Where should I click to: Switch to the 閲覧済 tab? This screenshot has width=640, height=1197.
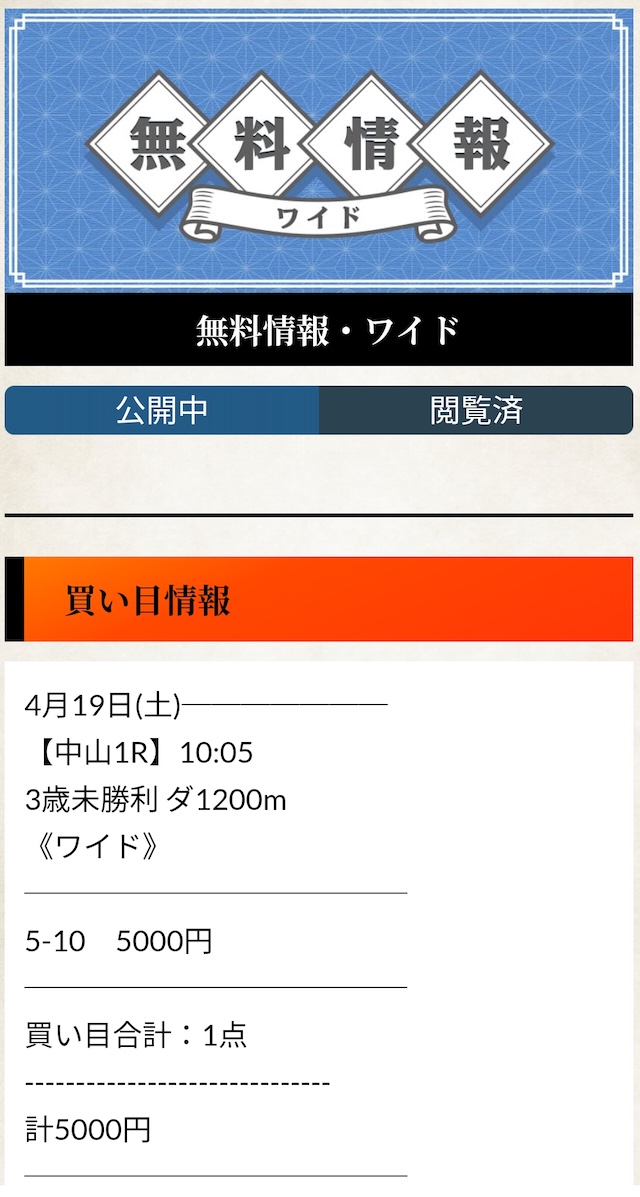coord(477,411)
